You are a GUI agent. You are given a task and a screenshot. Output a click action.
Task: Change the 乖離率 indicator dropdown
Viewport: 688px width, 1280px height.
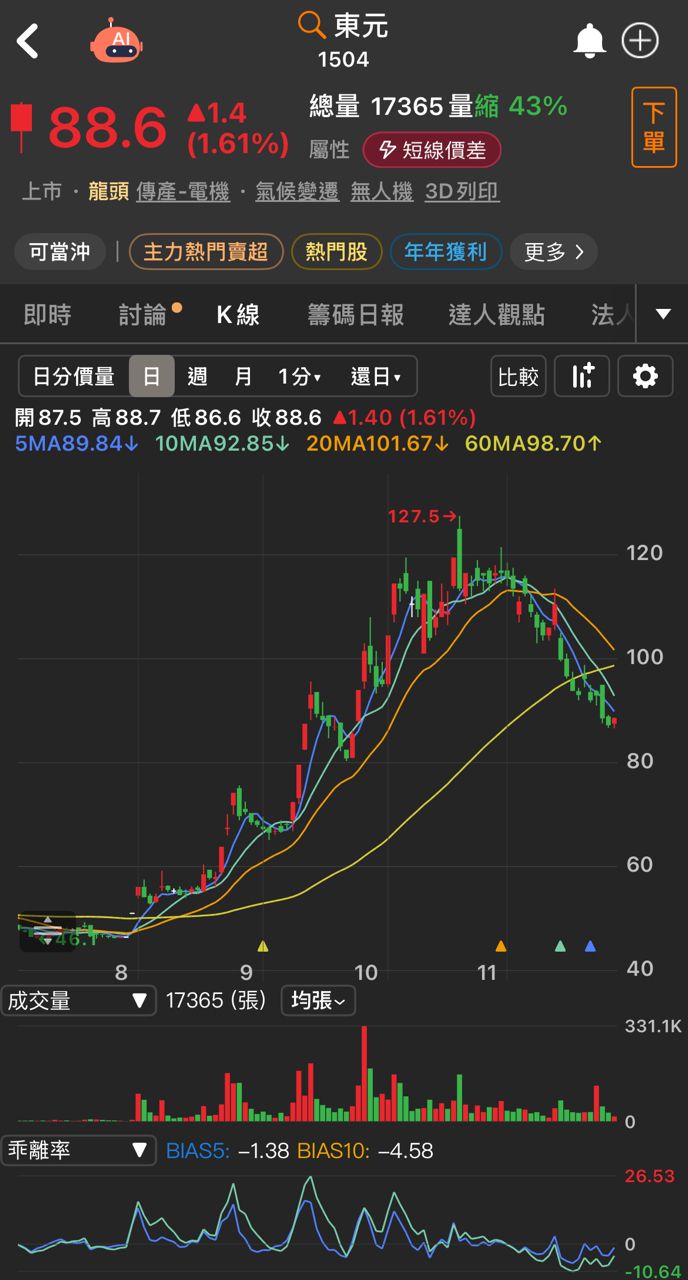(x=78, y=1151)
